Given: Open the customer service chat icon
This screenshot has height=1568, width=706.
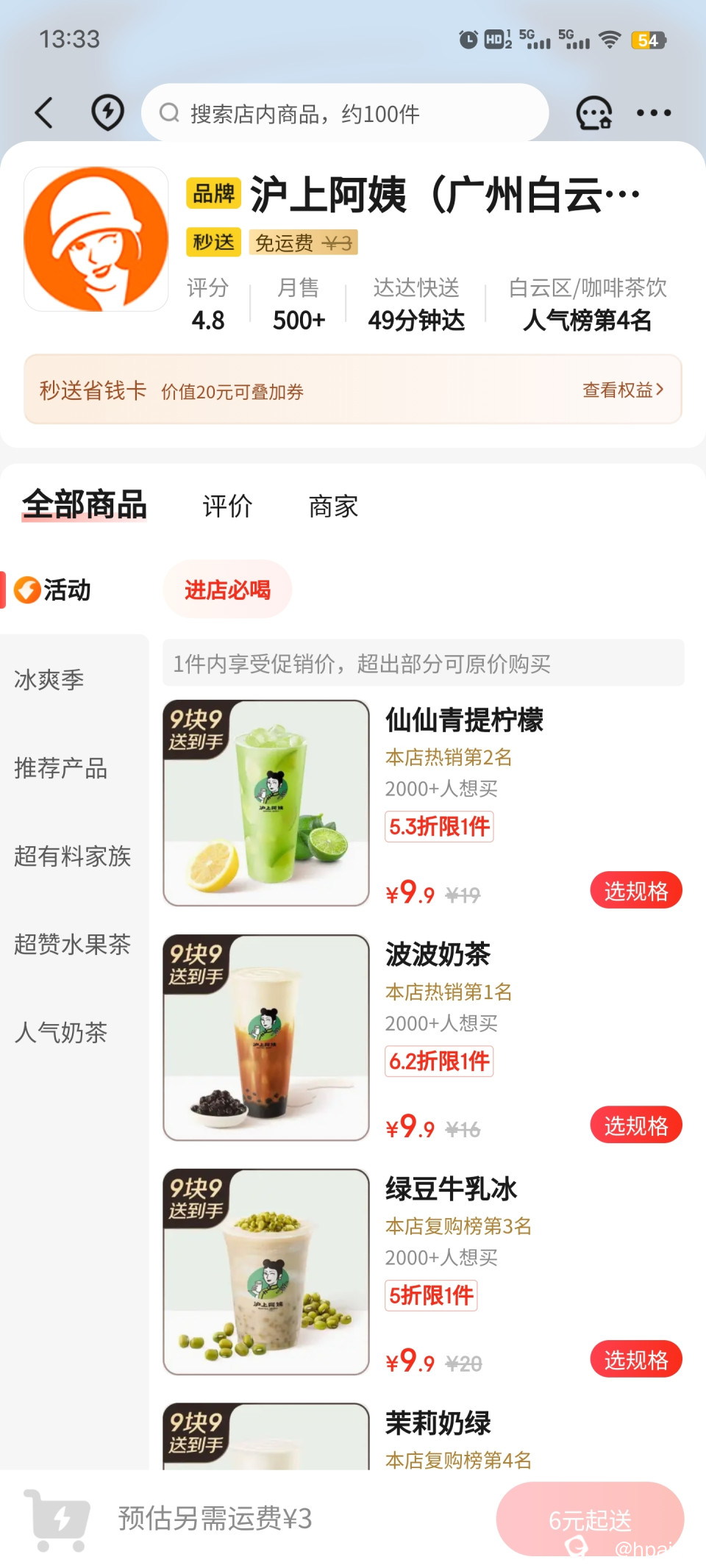Looking at the screenshot, I should tap(593, 113).
